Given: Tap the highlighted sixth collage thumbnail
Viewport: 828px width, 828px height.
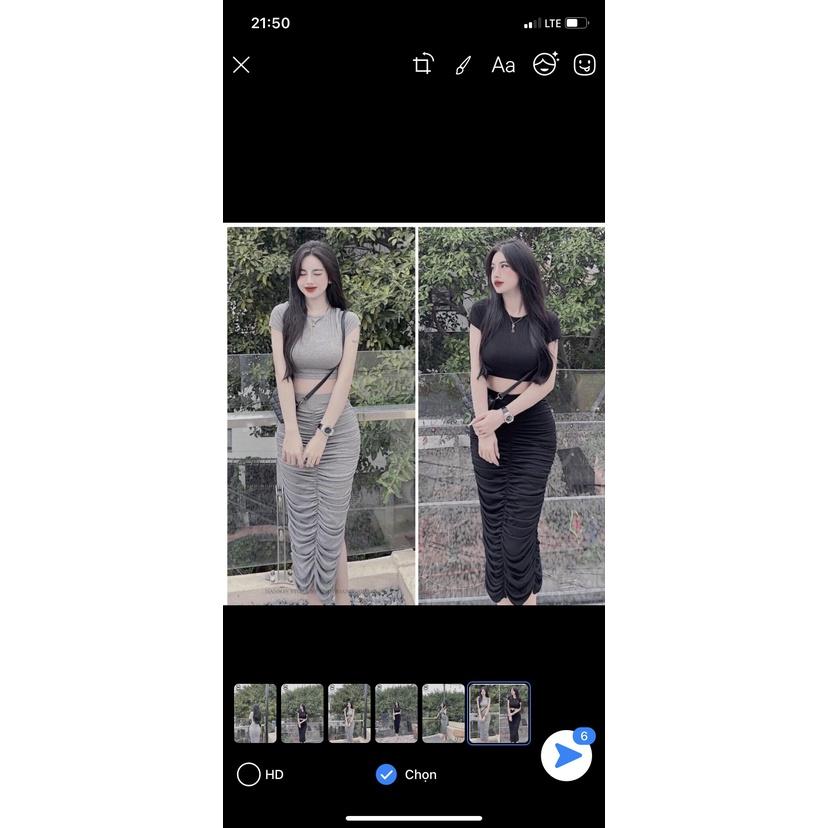Looking at the screenshot, I should pos(498,713).
